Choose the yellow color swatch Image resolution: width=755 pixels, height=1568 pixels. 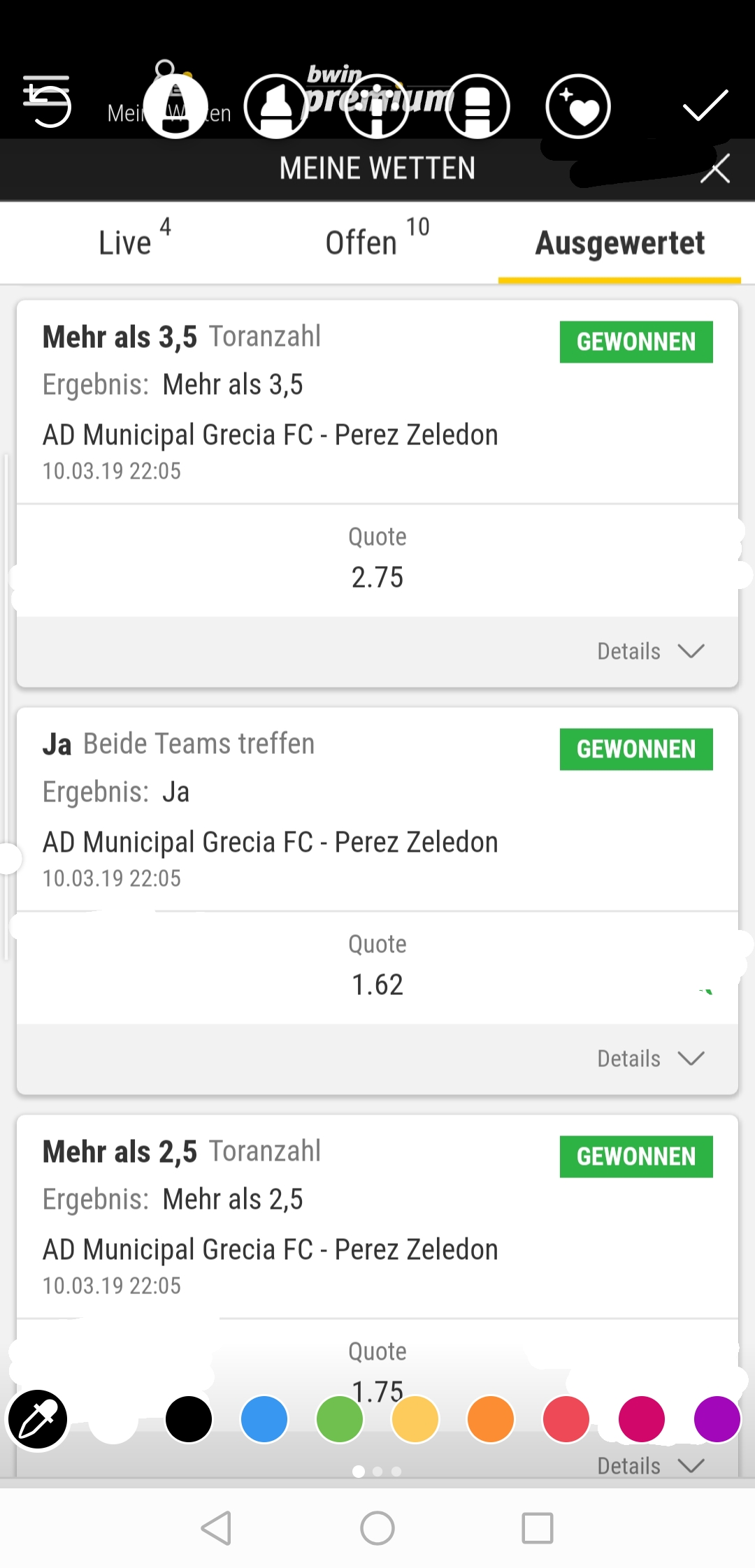click(415, 1419)
